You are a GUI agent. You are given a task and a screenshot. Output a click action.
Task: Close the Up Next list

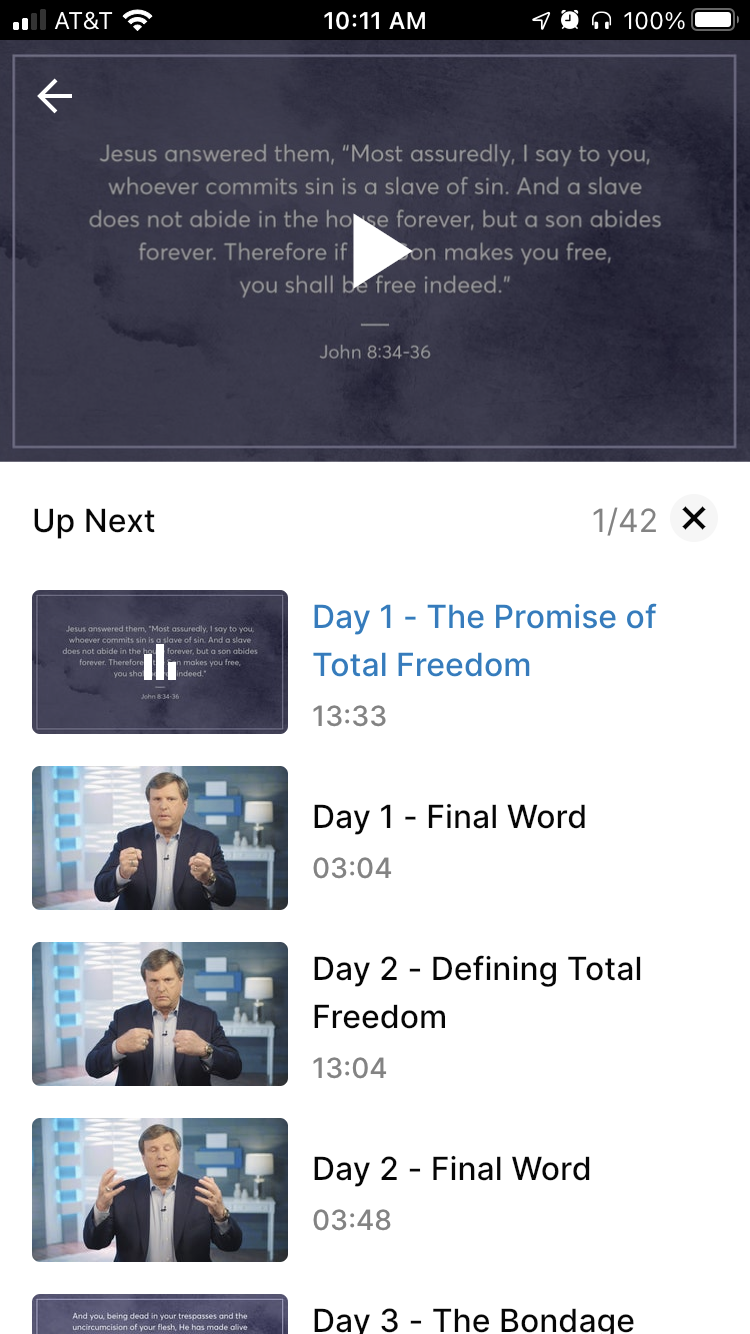pos(694,518)
